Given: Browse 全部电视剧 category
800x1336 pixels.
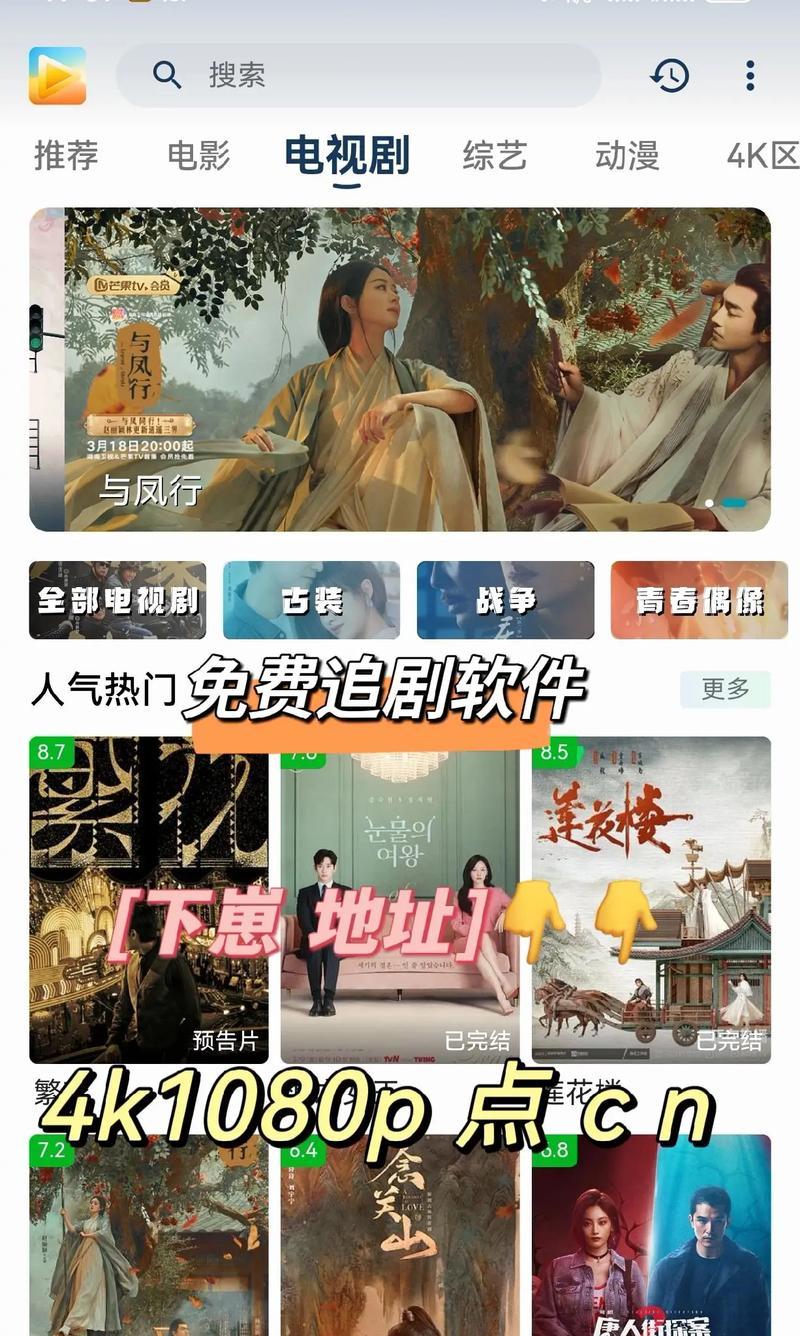Looking at the screenshot, I should pyautogui.click(x=117, y=600).
